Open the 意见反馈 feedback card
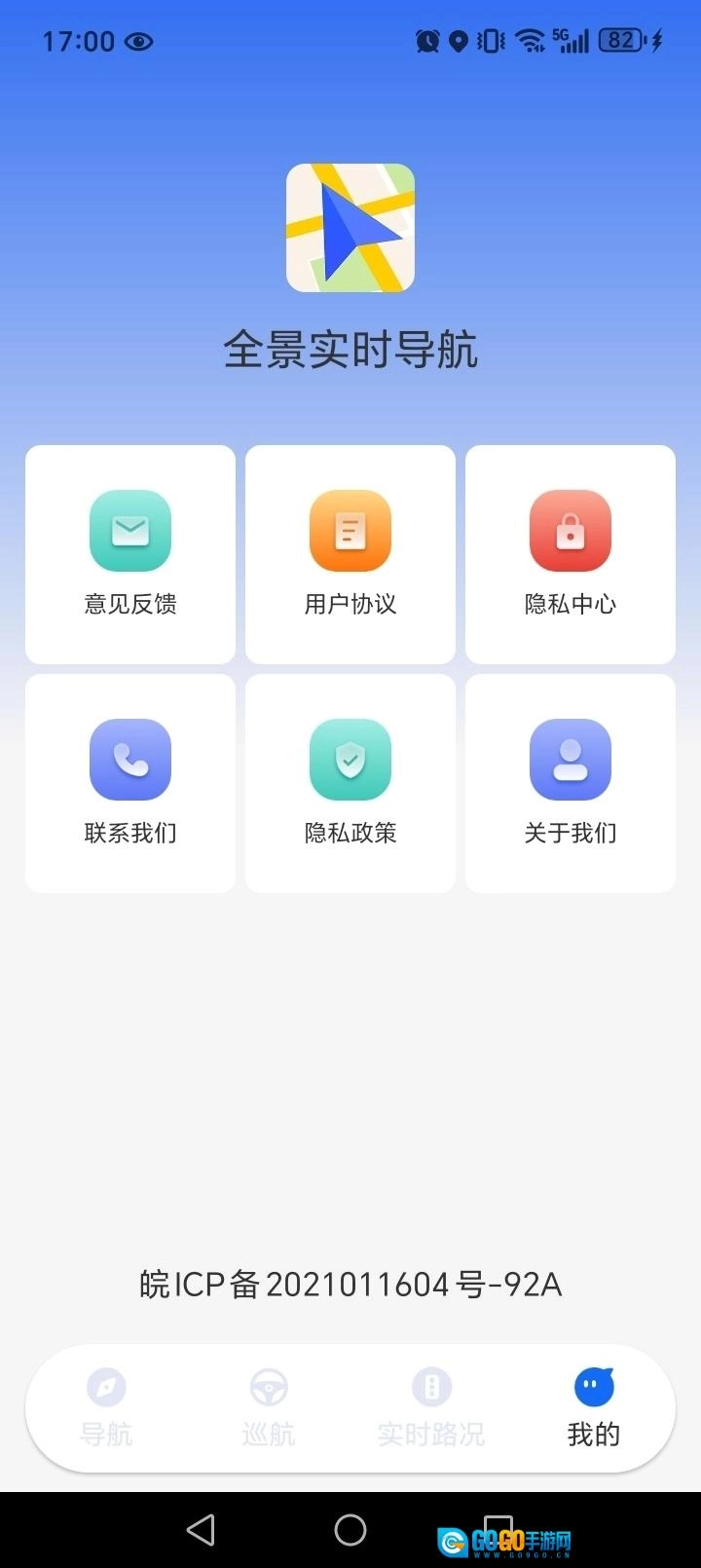The image size is (701, 1568). [x=130, y=554]
